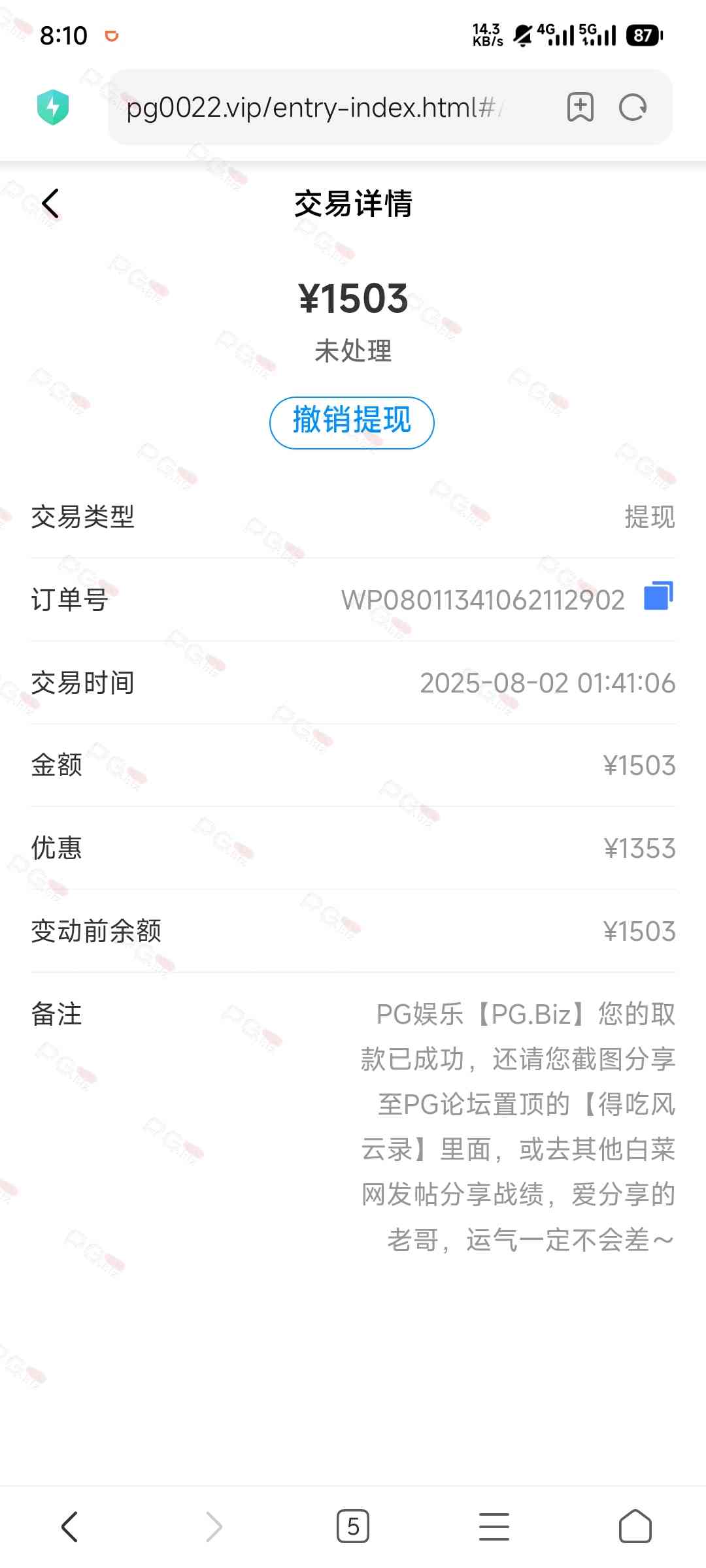
Task: Go back from the 交易详情 page
Action: (x=50, y=203)
